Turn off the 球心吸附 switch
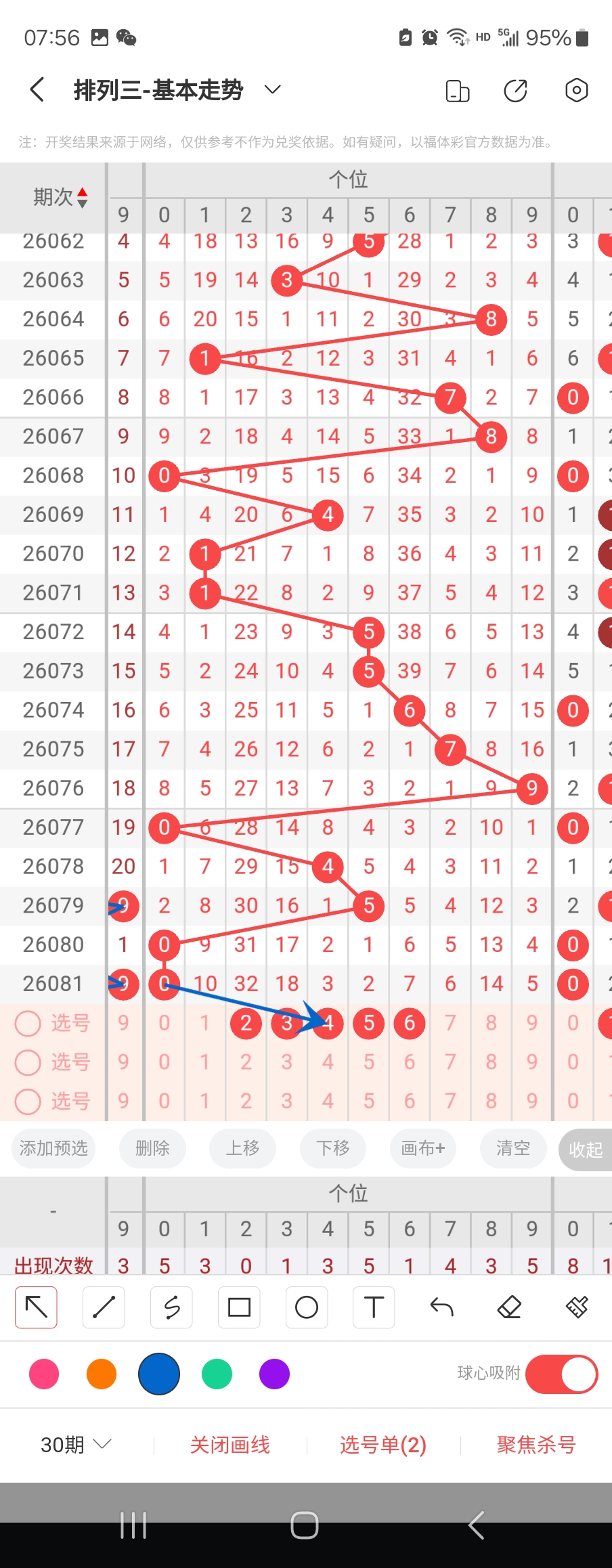The image size is (612, 1568). point(561,1374)
